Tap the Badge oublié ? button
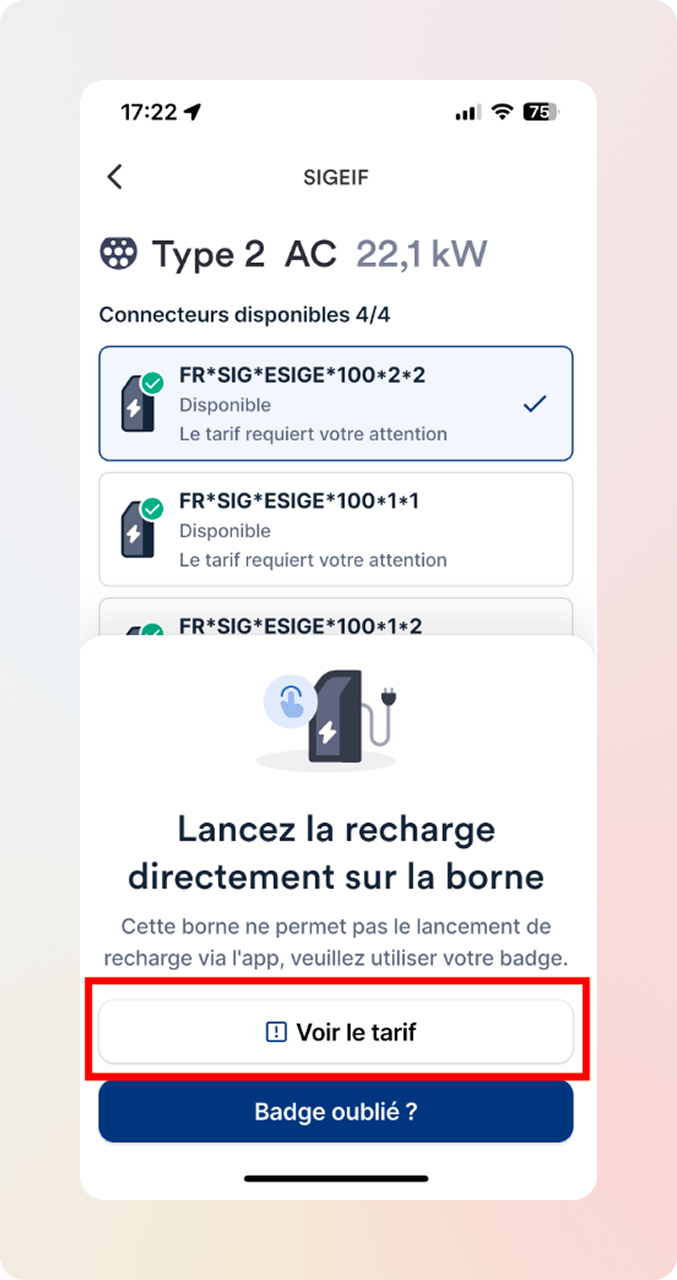 pos(336,1112)
